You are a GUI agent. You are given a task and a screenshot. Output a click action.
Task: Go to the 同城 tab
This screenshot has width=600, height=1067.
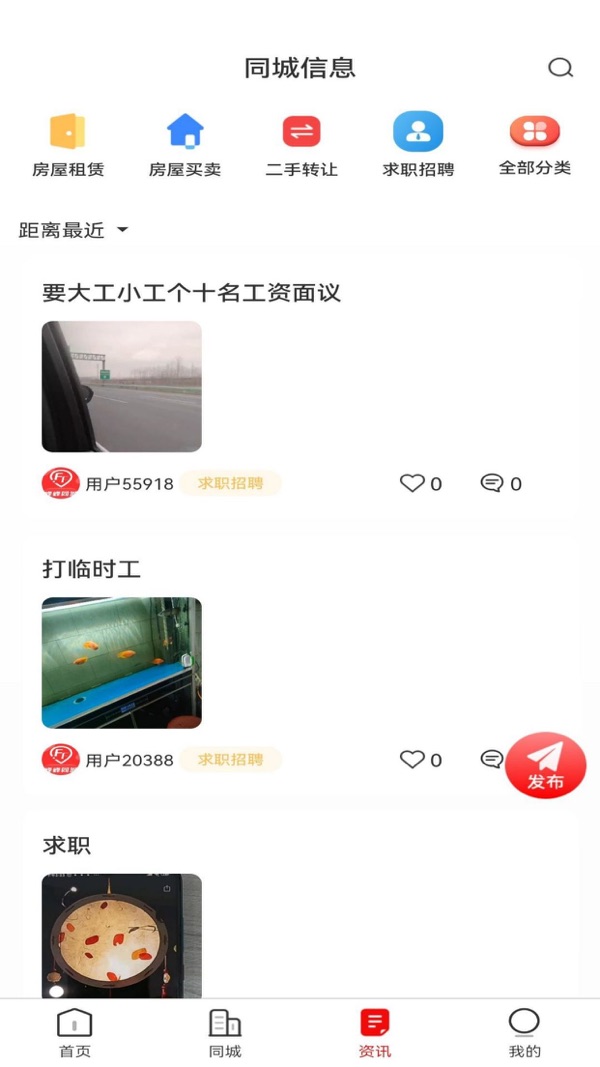pos(225,1033)
